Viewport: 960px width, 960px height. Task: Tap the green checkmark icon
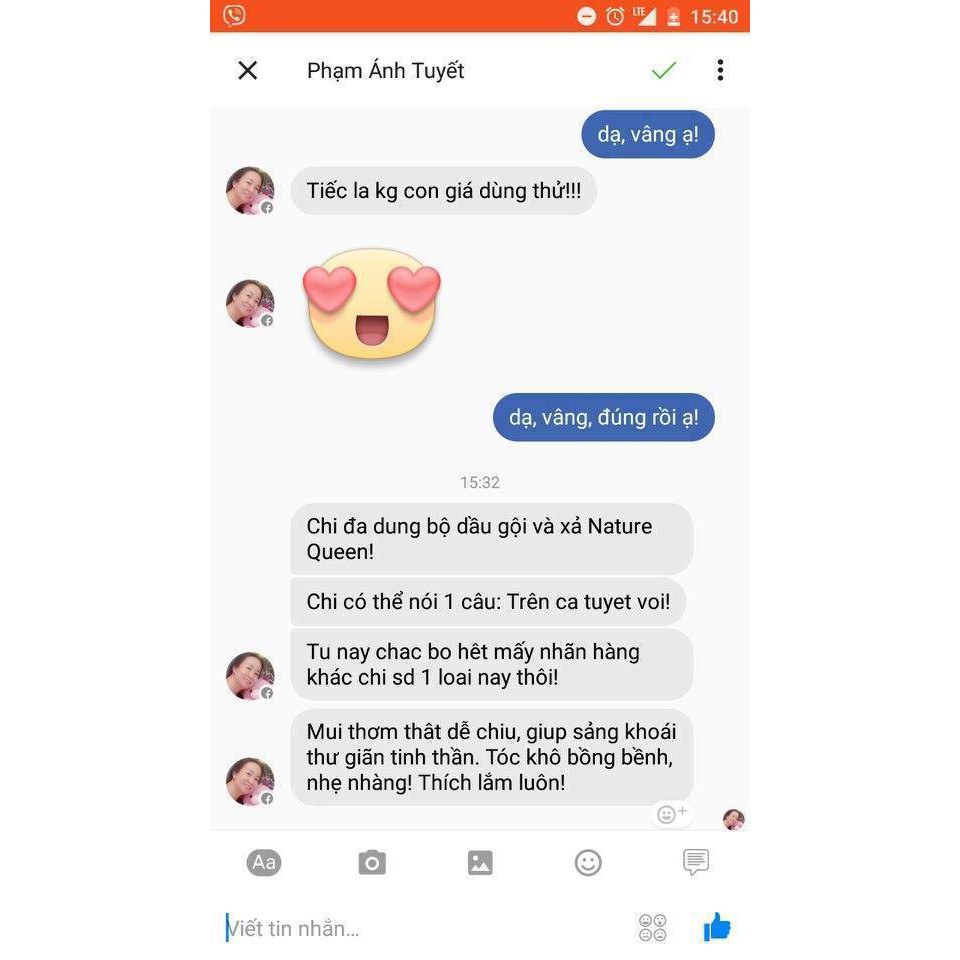[x=664, y=70]
